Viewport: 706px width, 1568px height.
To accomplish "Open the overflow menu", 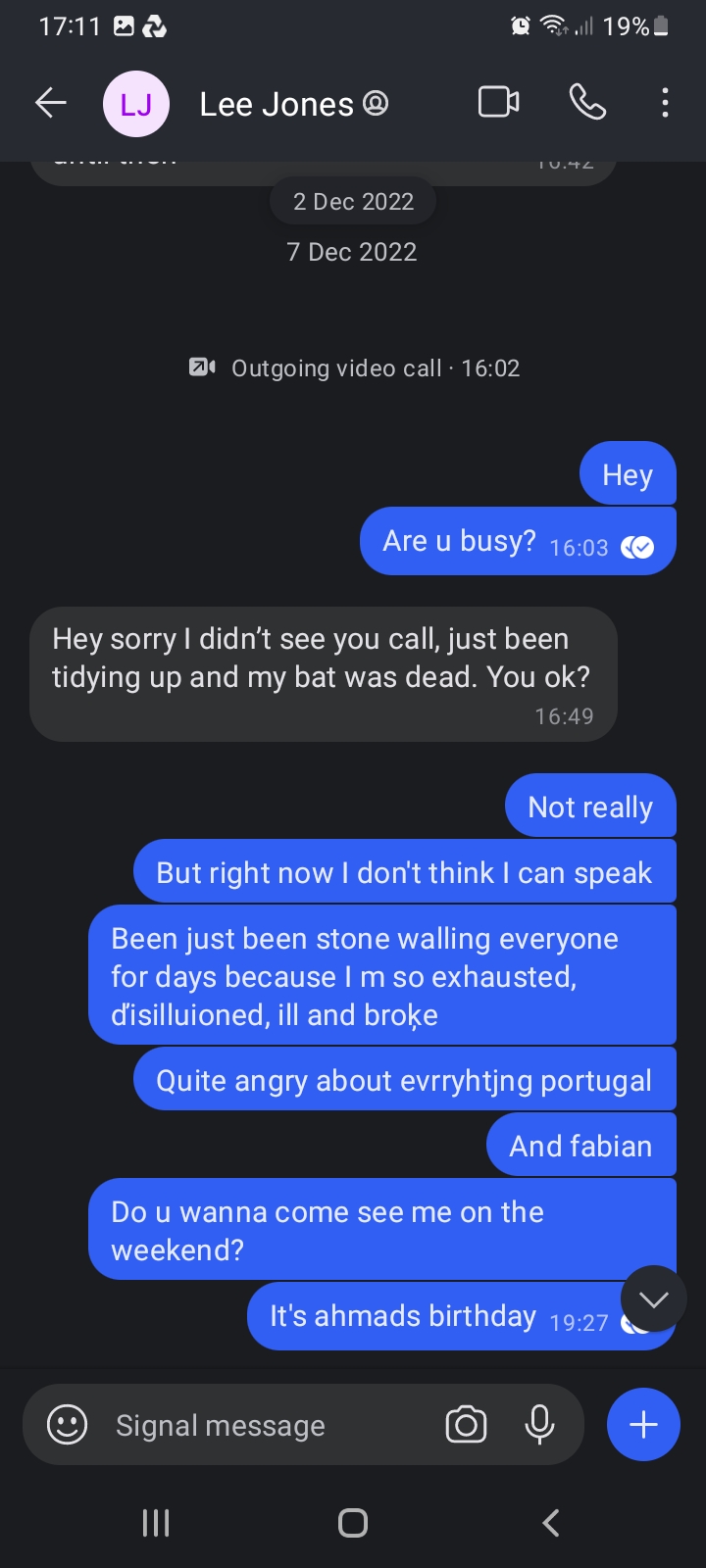I will (x=665, y=103).
